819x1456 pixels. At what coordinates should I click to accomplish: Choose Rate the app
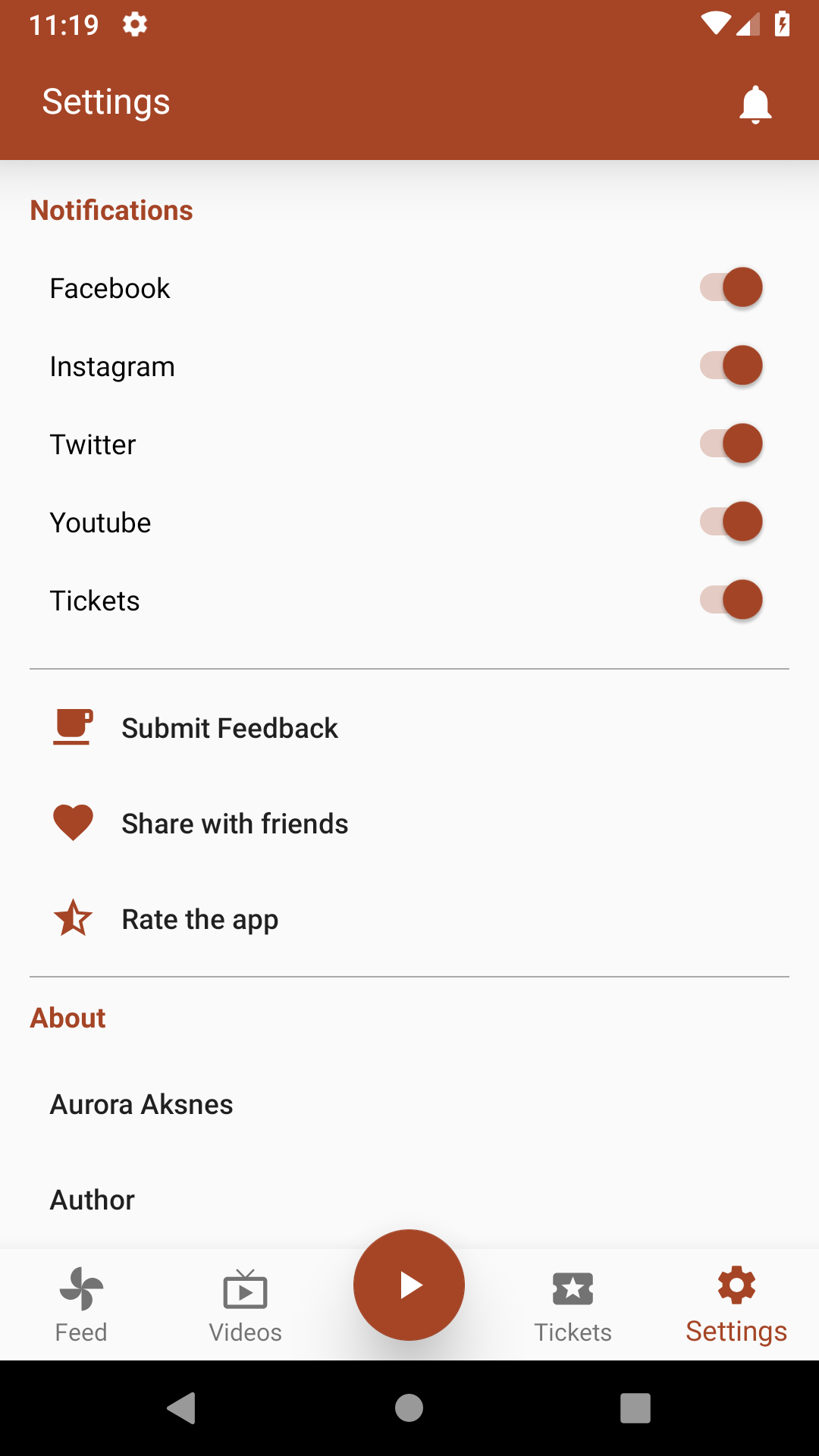(200, 919)
